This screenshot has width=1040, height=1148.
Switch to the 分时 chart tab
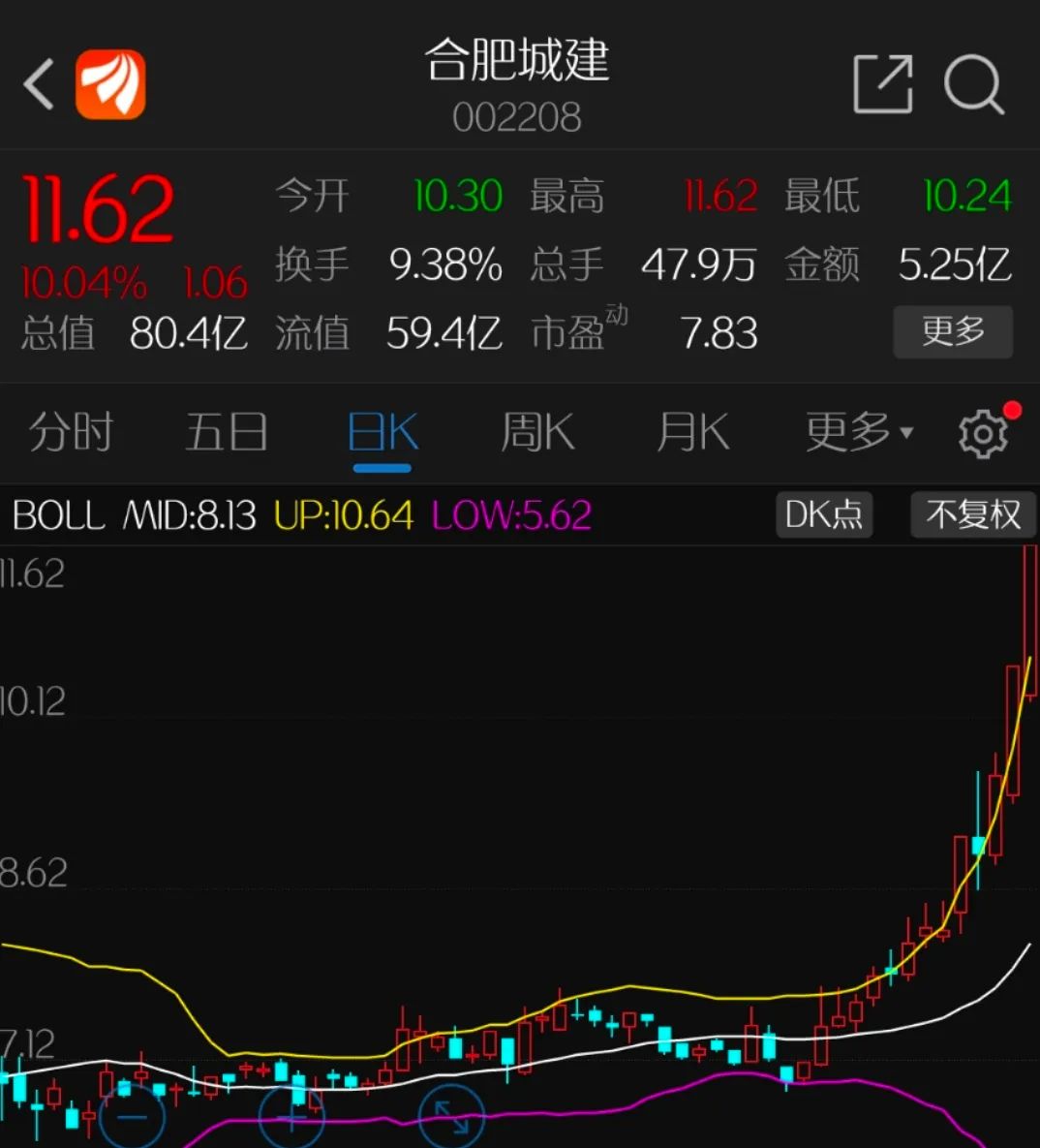71,432
